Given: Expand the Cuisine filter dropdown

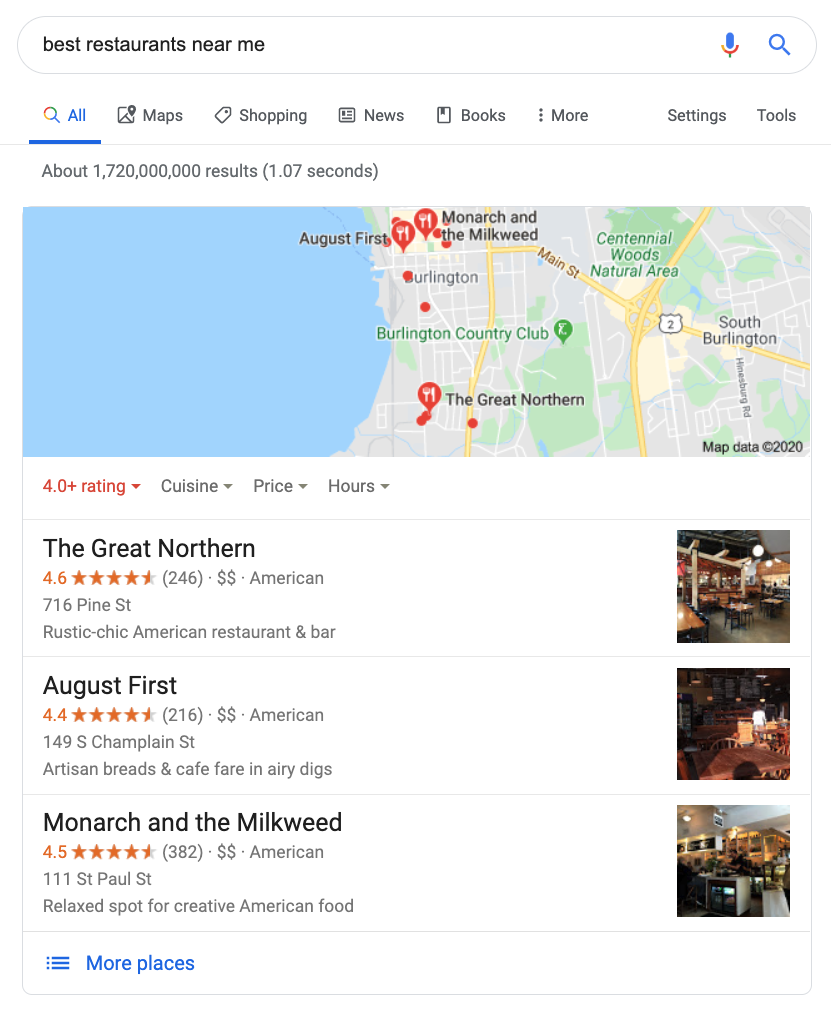Looking at the screenshot, I should (196, 486).
